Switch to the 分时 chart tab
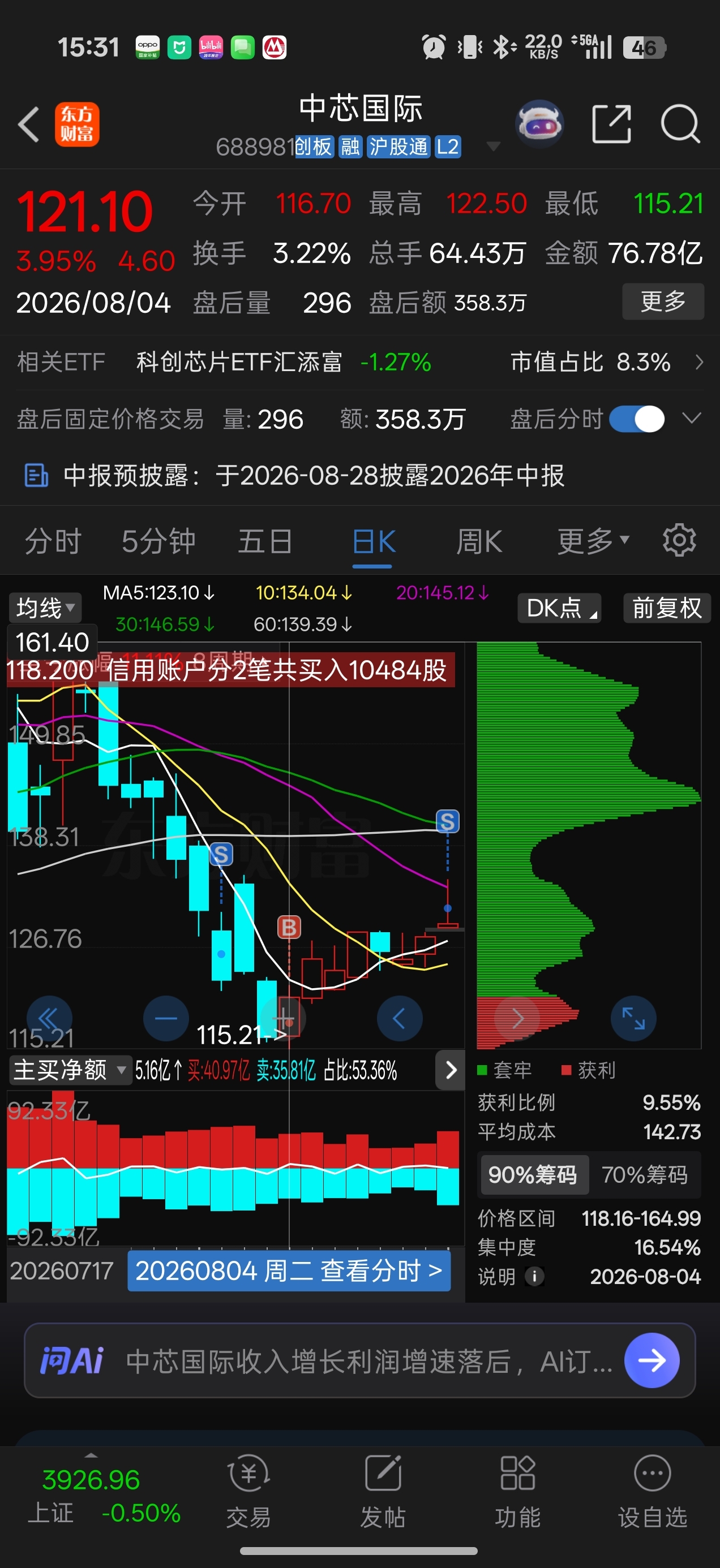720x1568 pixels. pyautogui.click(x=53, y=541)
